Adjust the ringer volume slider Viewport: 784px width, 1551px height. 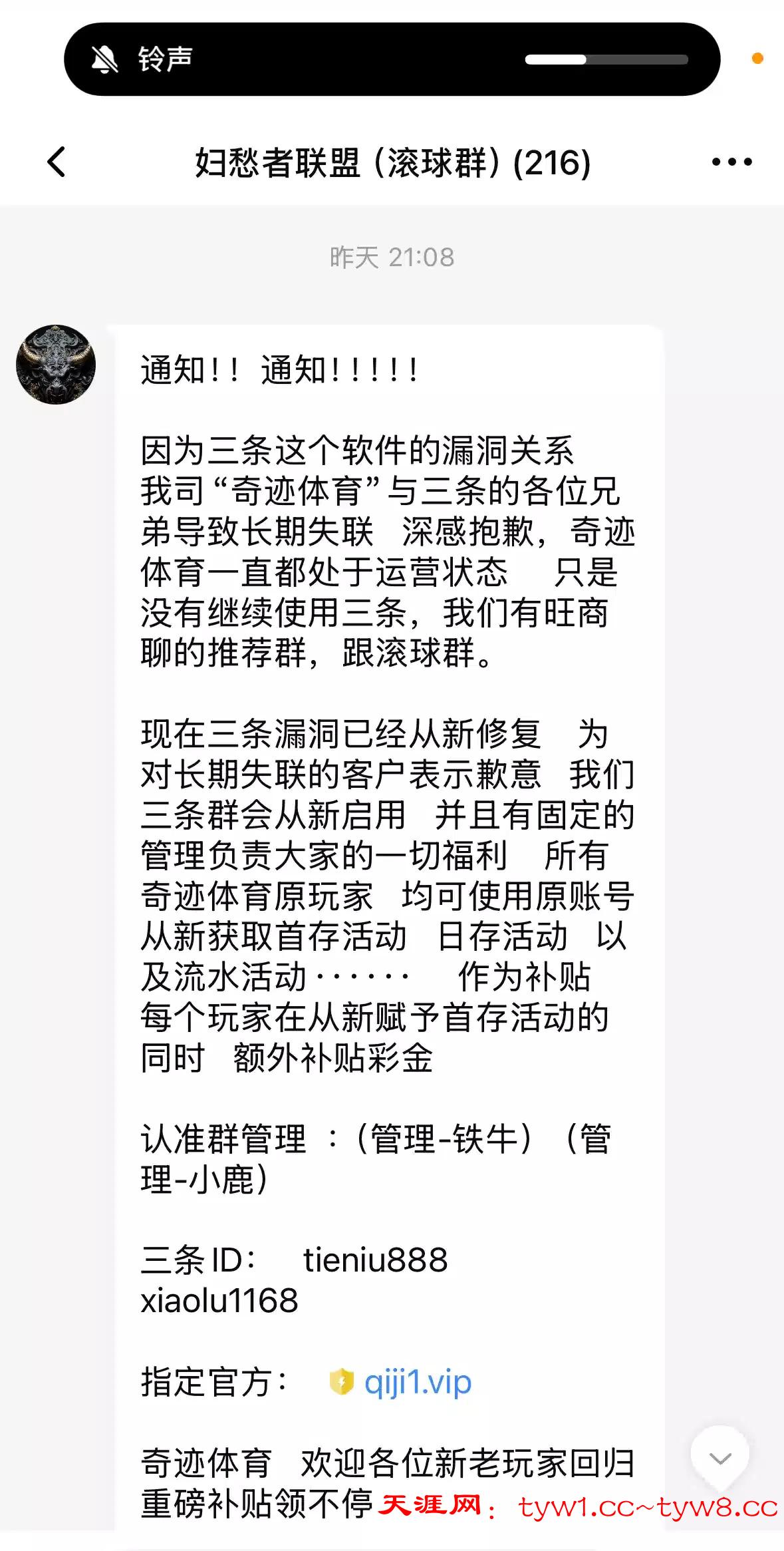click(x=606, y=60)
